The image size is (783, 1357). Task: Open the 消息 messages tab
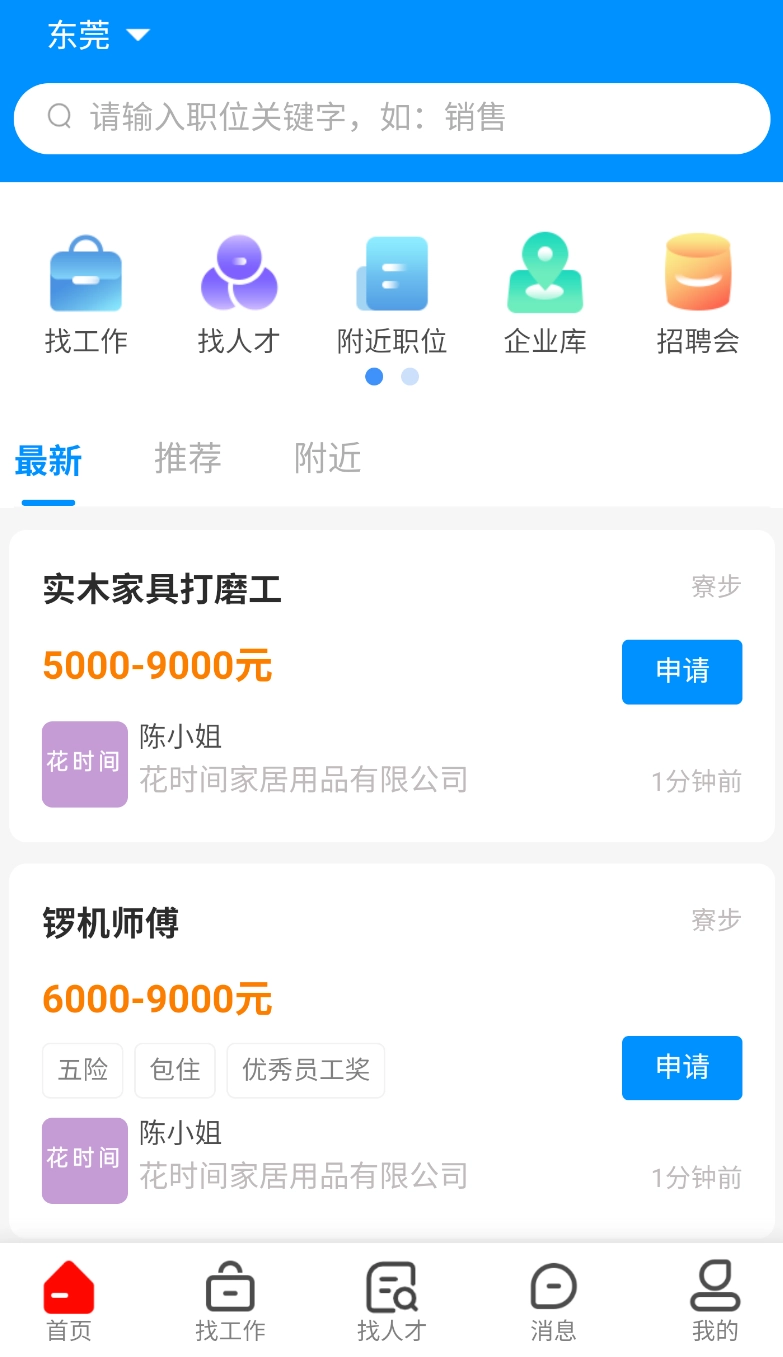[x=553, y=1301]
